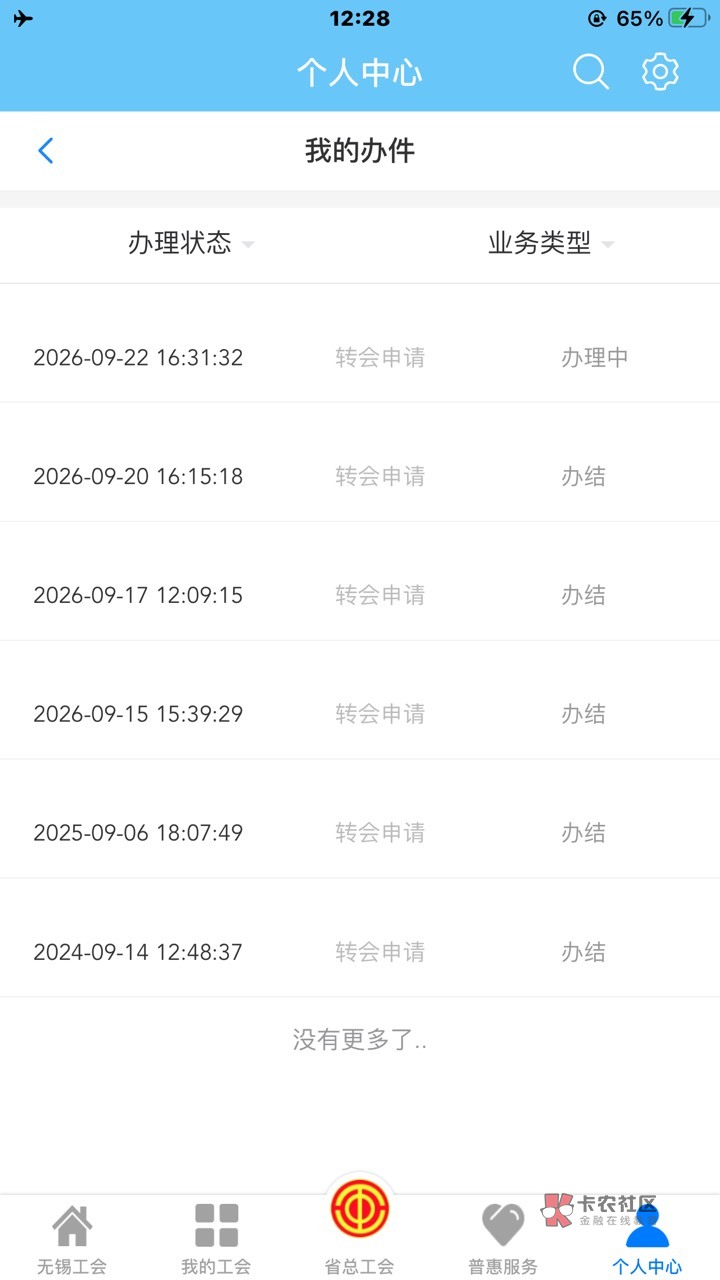This screenshot has width=720, height=1280.
Task: Tap the search magnifier icon
Action: (590, 72)
